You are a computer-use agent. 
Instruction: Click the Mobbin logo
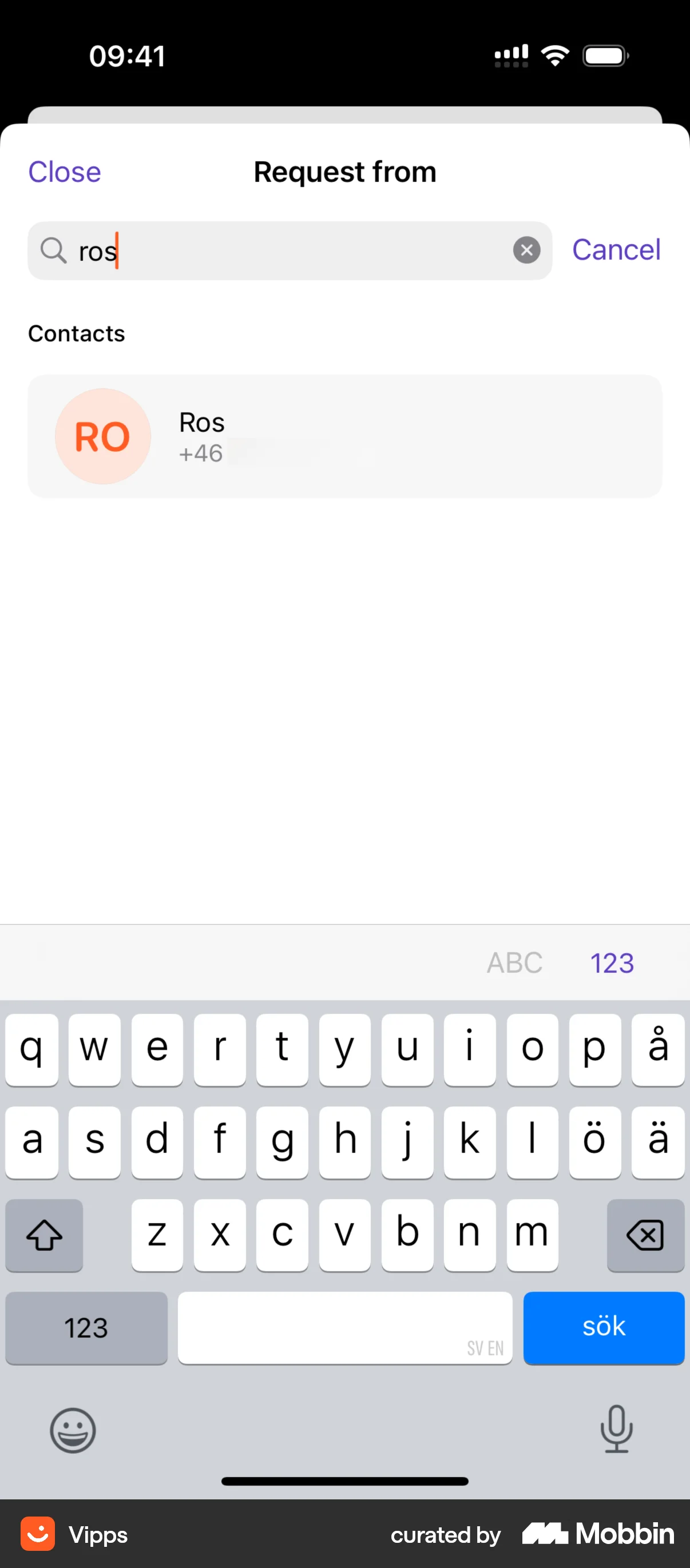tap(597, 1534)
